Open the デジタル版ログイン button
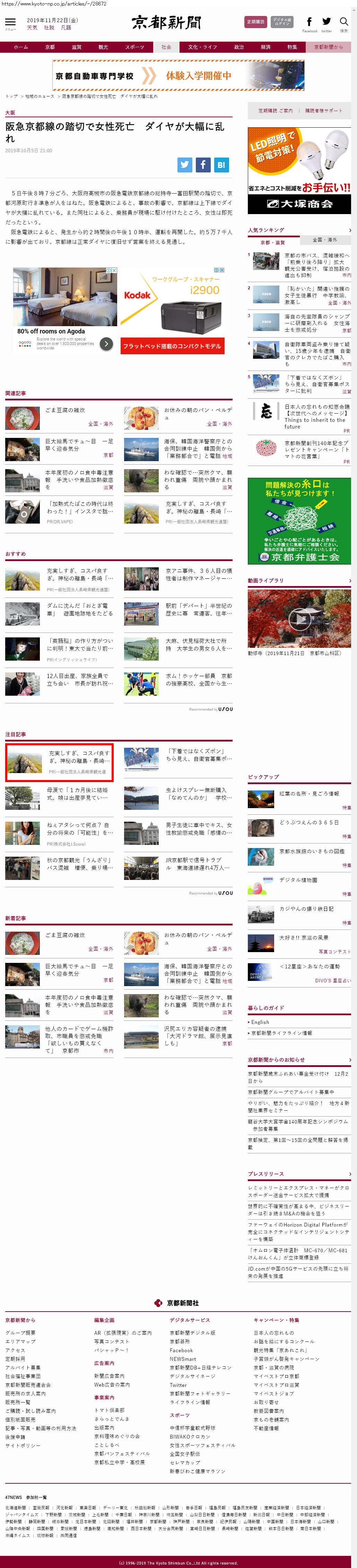The height and width of the screenshot is (1568, 357). (281, 22)
